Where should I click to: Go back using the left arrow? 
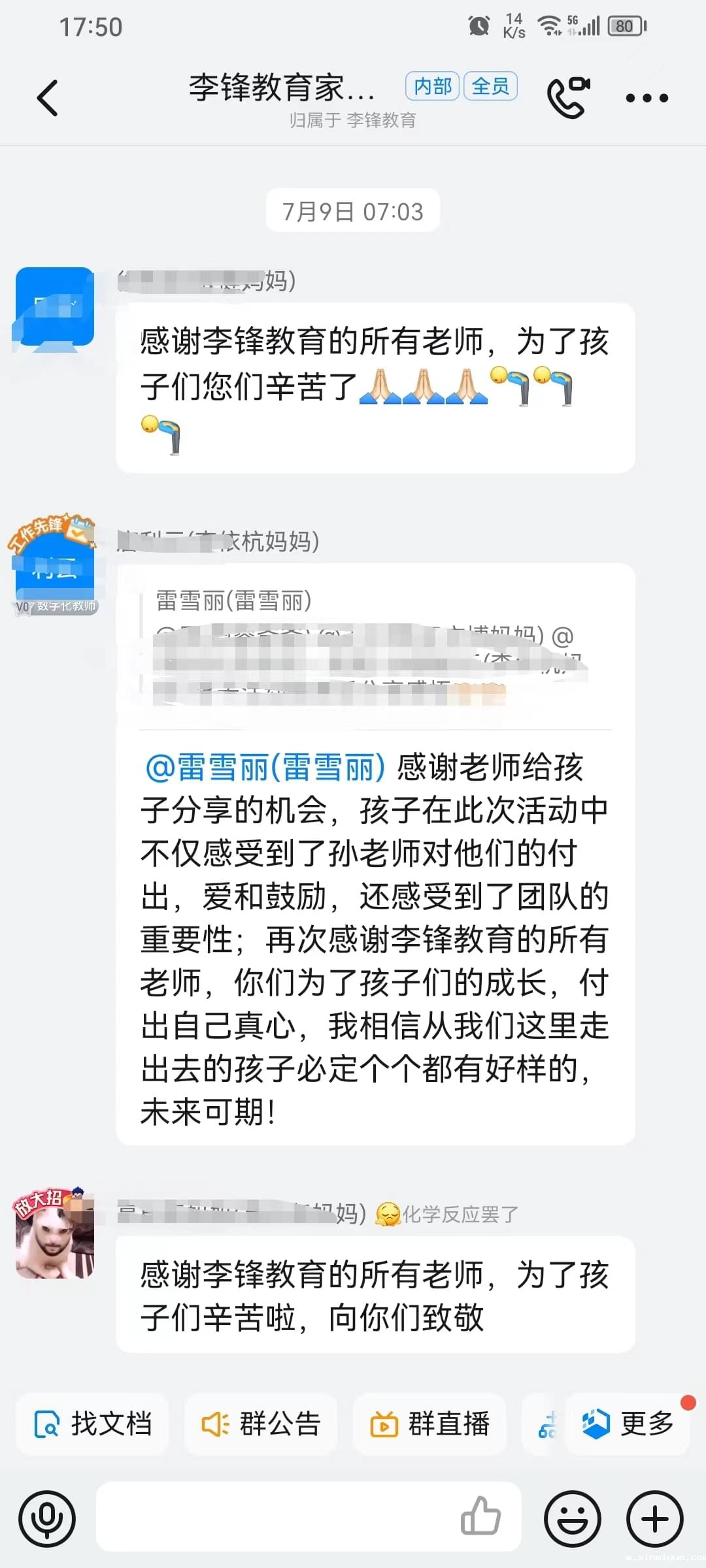(46, 97)
